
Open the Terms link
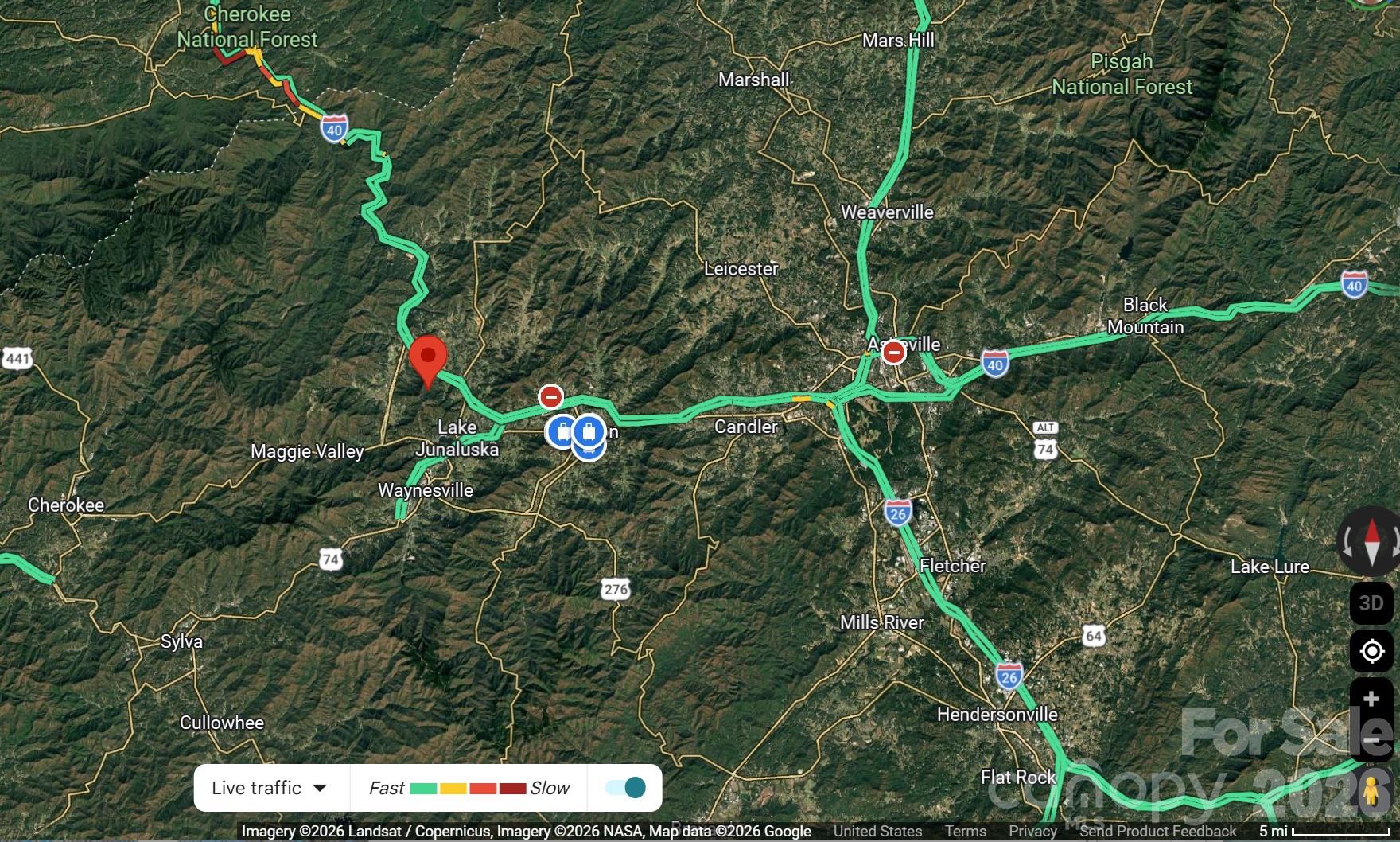tap(966, 832)
